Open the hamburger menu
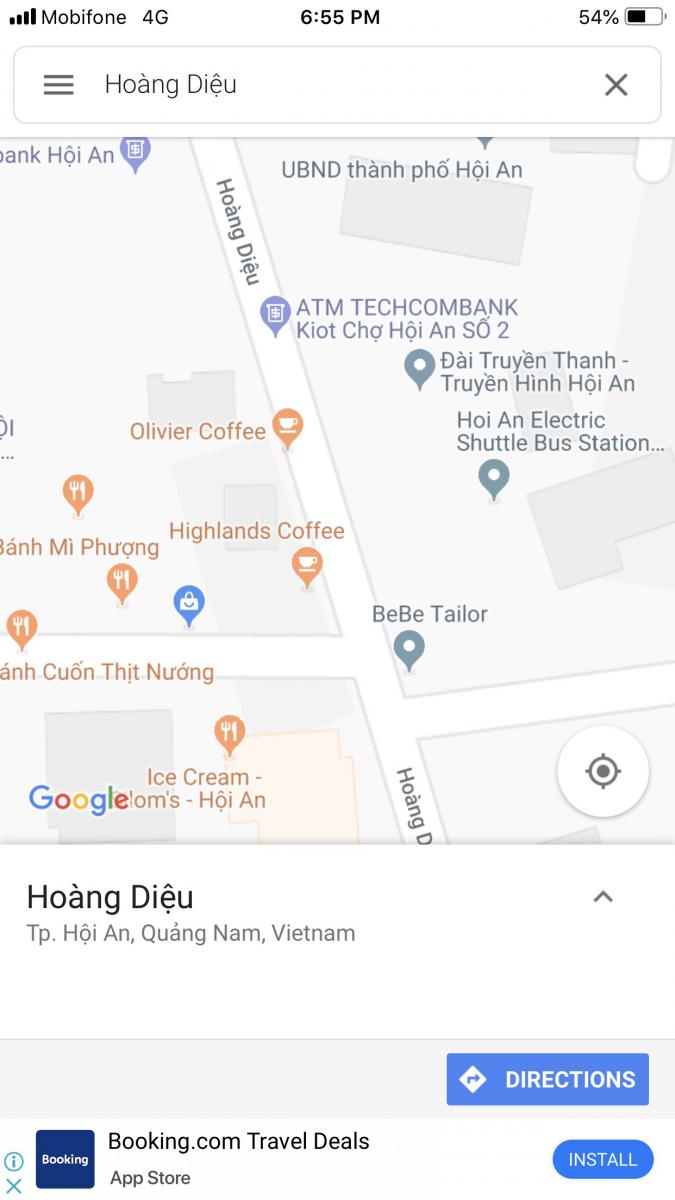 [59, 85]
